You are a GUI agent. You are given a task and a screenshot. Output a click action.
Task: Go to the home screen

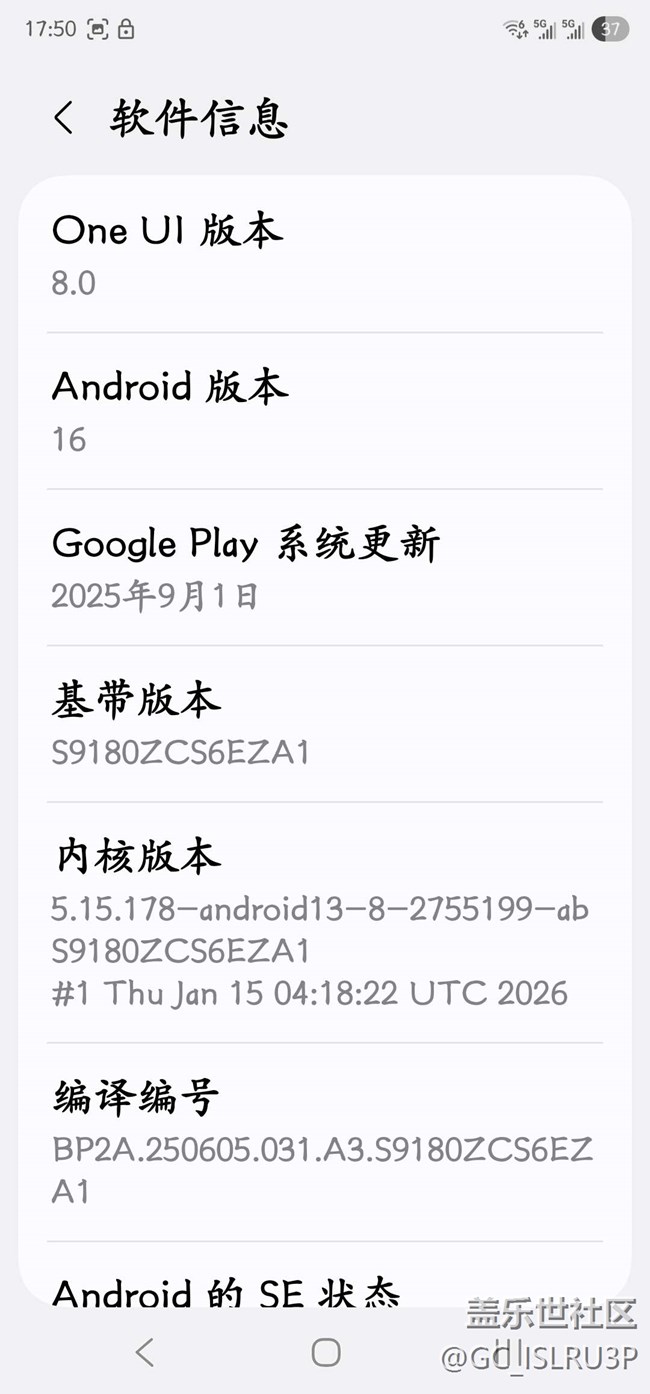325,1352
